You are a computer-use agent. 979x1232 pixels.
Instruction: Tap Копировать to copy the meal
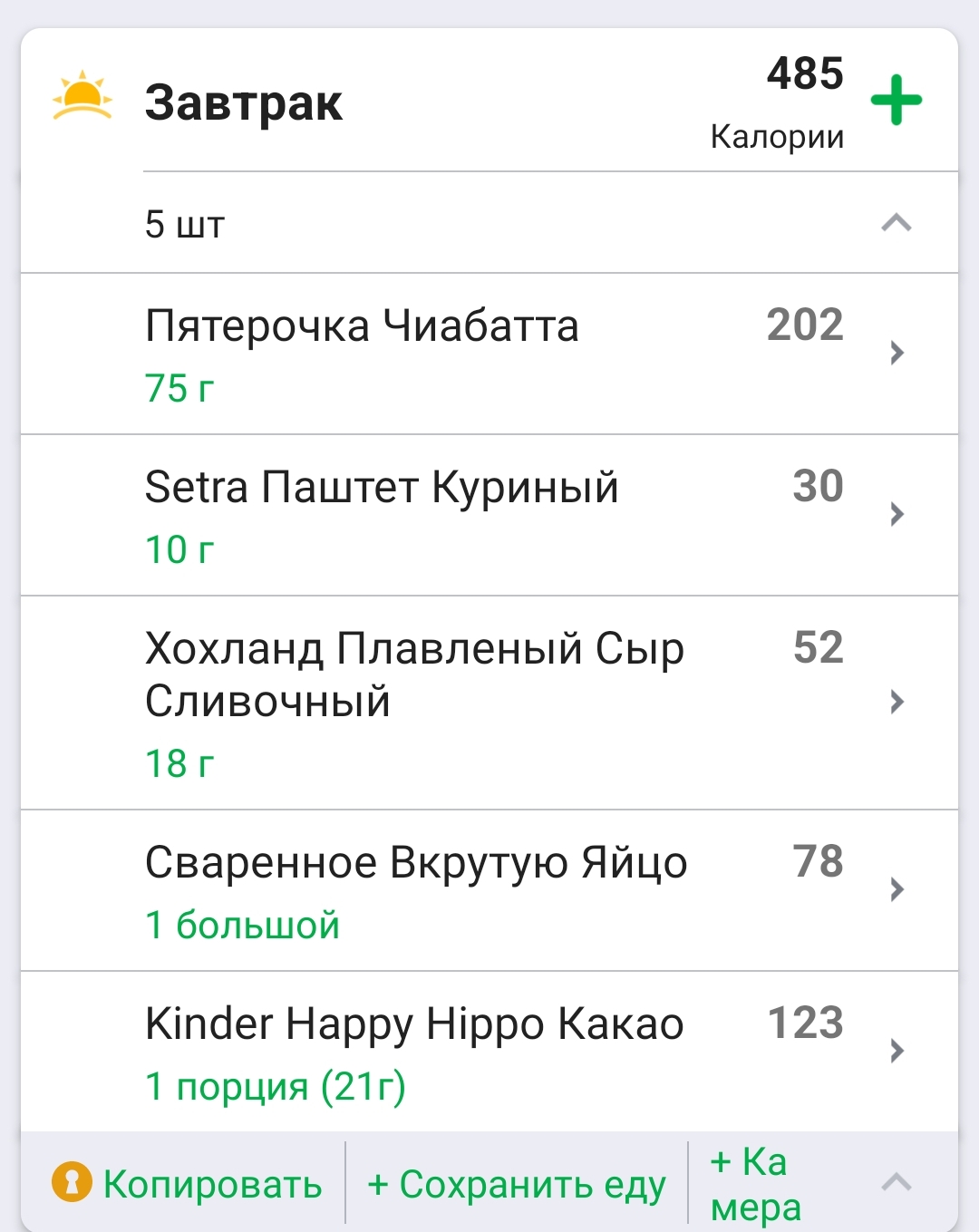click(188, 1184)
